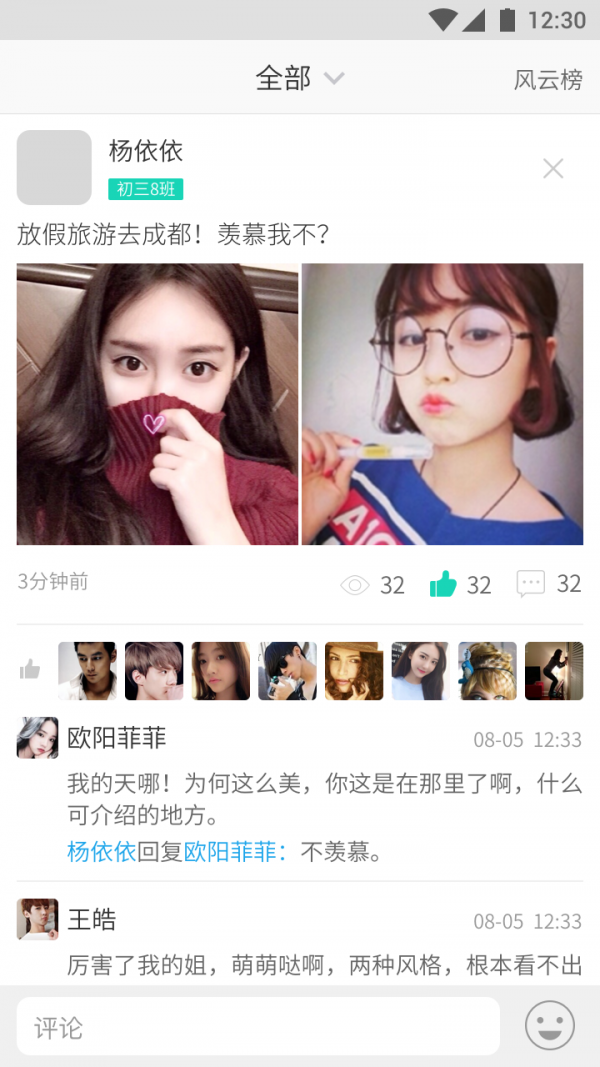600x1067 pixels.
Task: Tap the blue 杨依依 link in the reply
Action: 101,852
